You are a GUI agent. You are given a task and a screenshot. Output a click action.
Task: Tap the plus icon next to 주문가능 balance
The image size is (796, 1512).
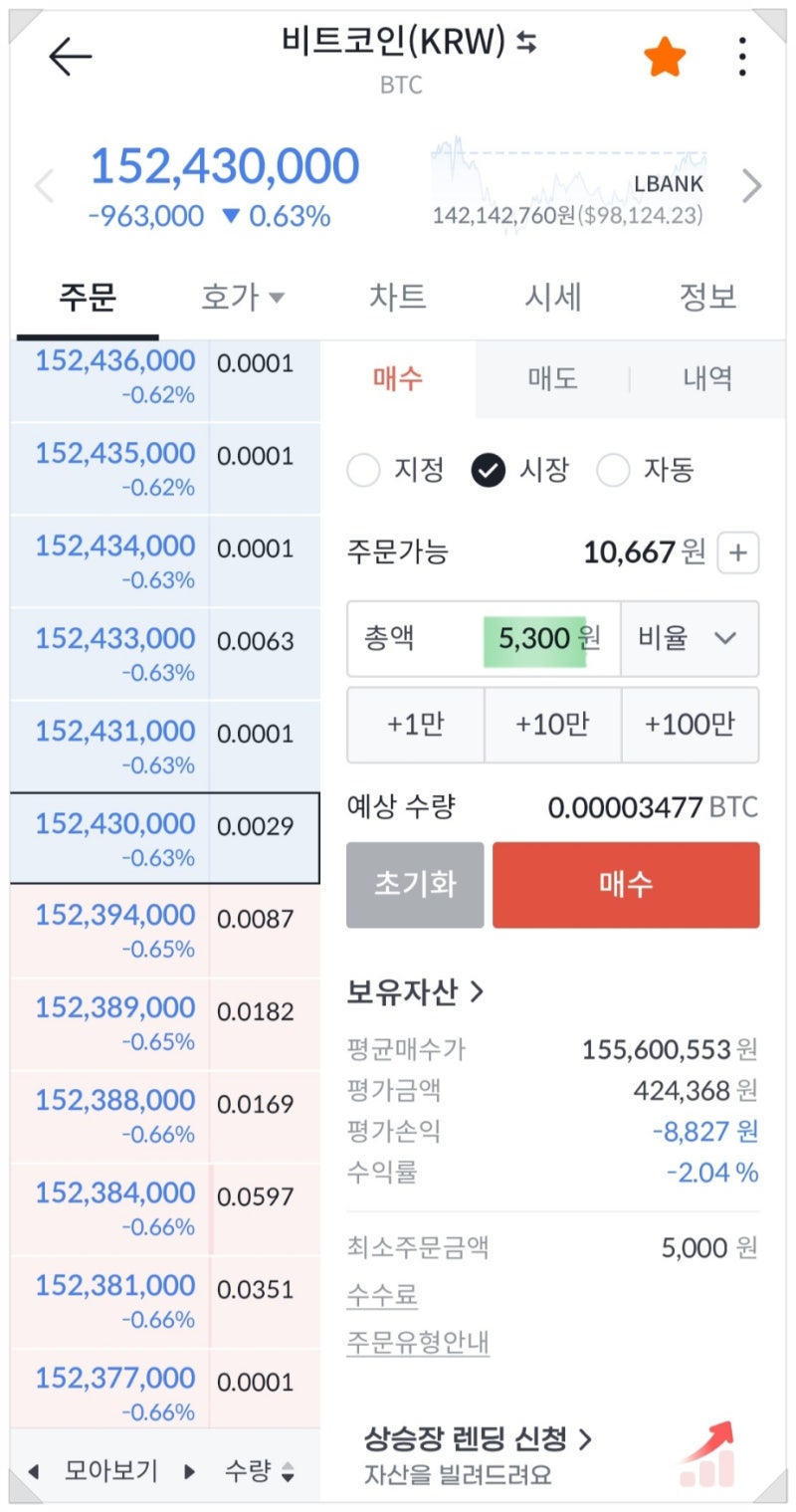point(738,551)
